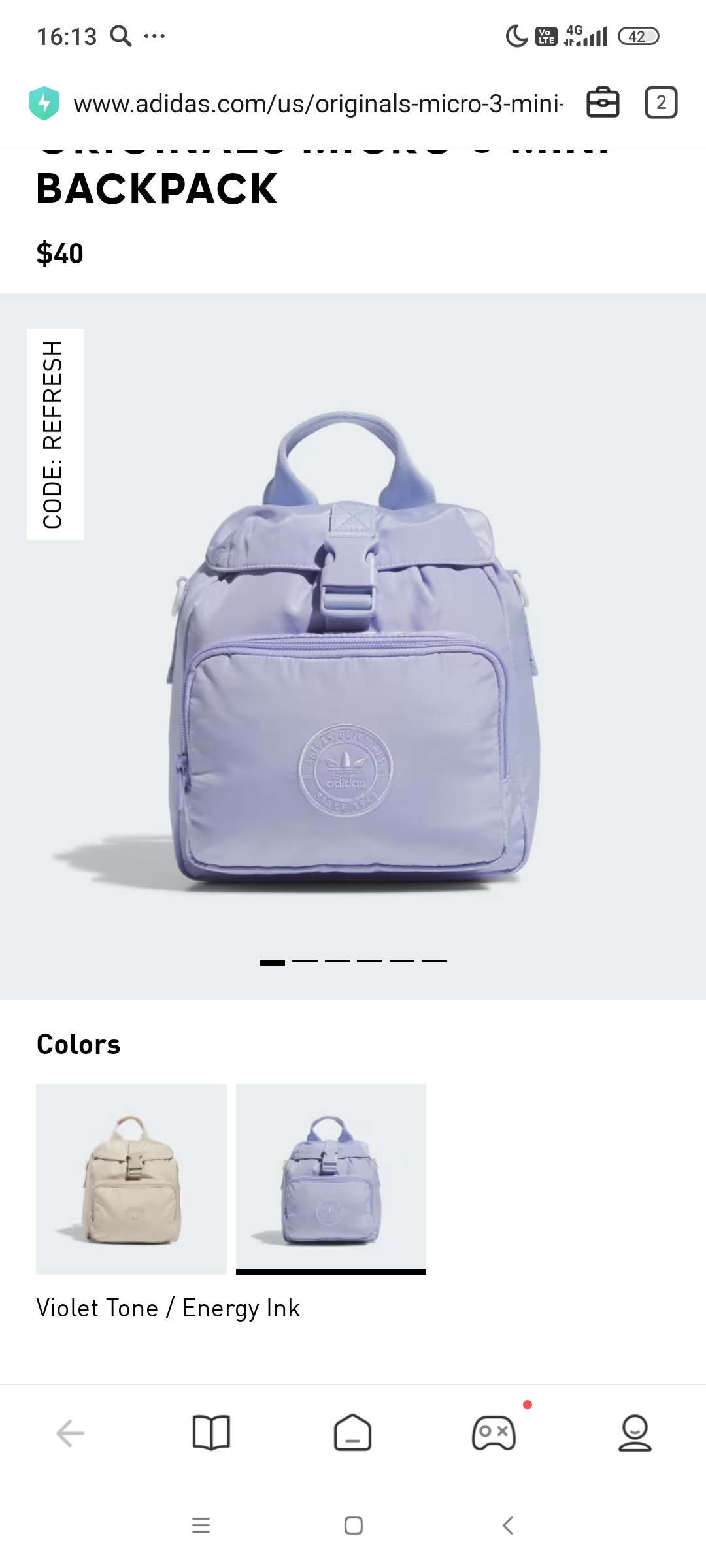This screenshot has width=706, height=1568.
Task: Tap the green shield security icon
Action: 44,103
